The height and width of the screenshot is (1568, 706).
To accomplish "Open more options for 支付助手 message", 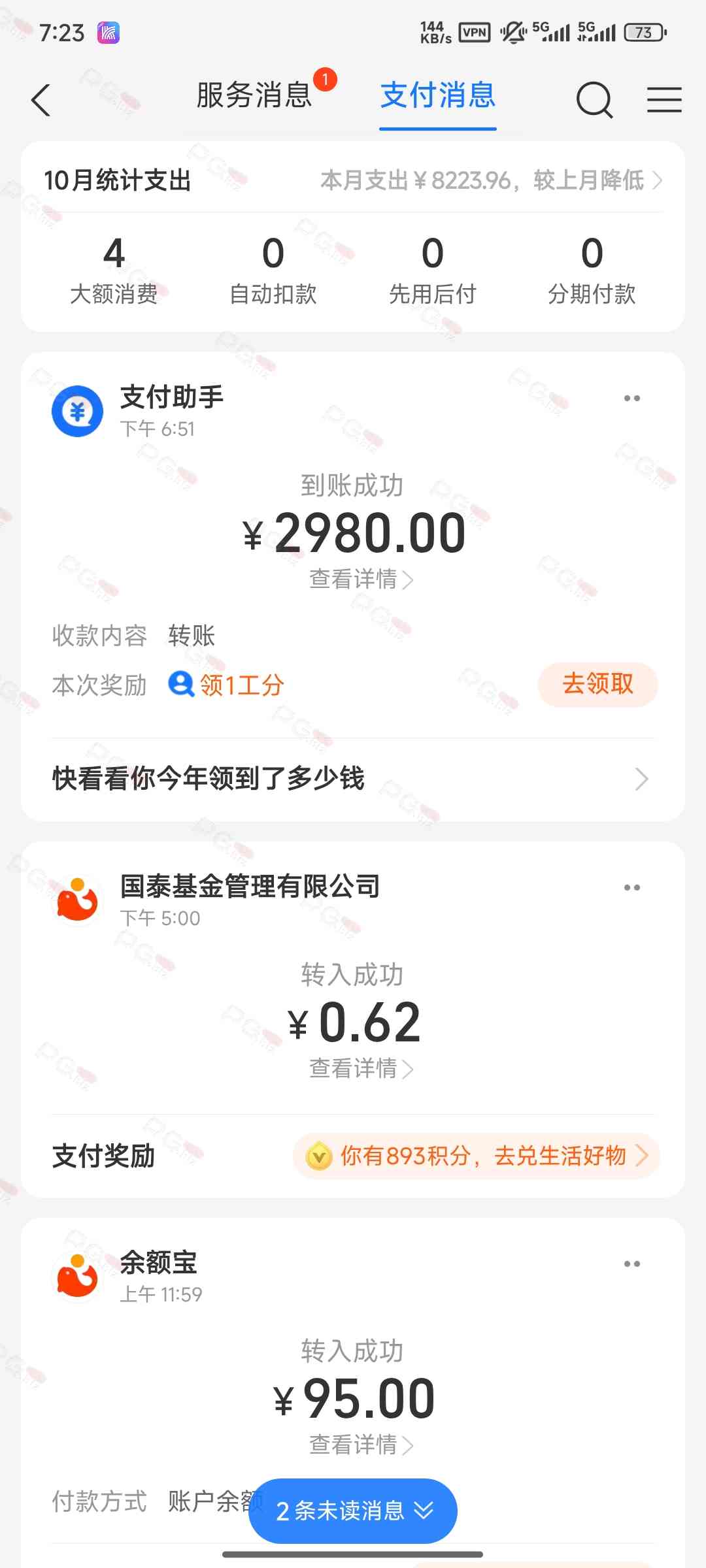I will click(x=631, y=399).
